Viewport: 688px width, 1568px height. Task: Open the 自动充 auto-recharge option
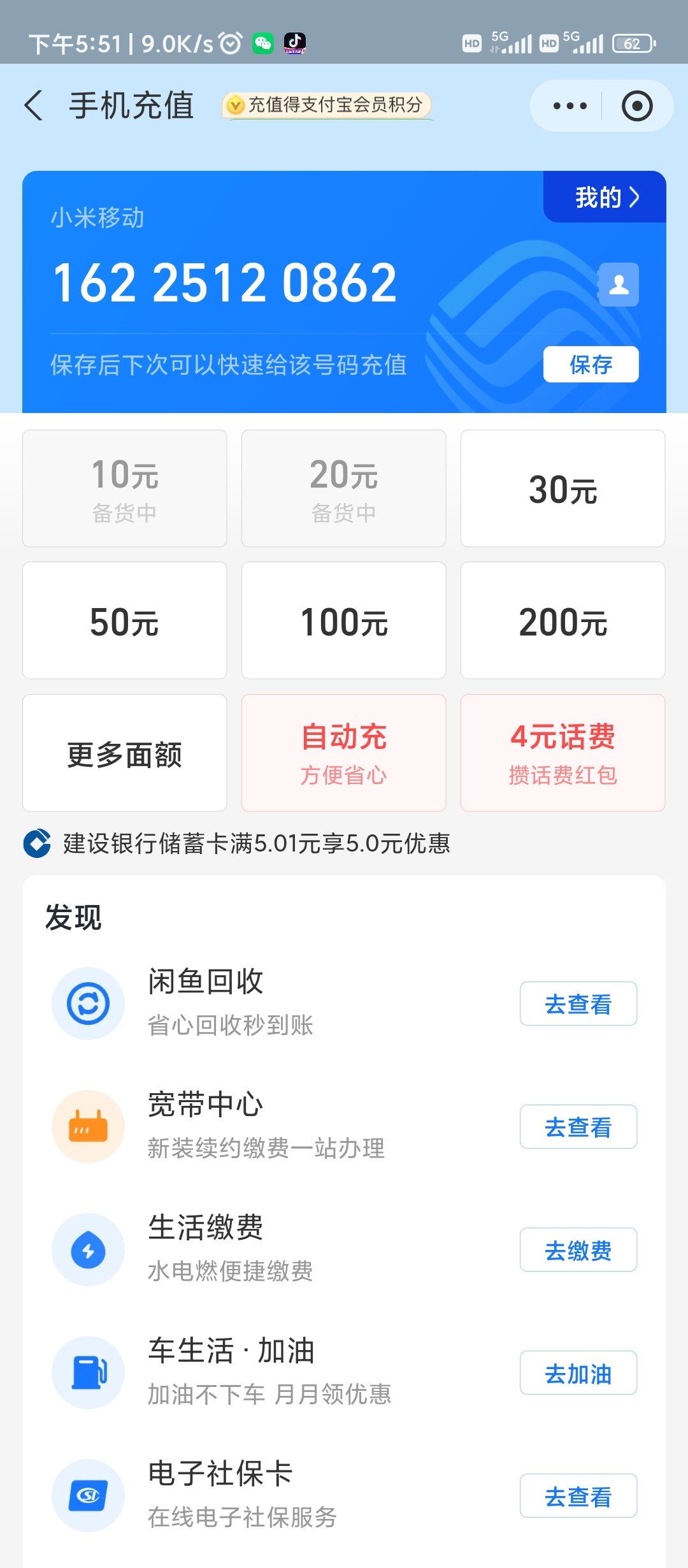[x=343, y=753]
